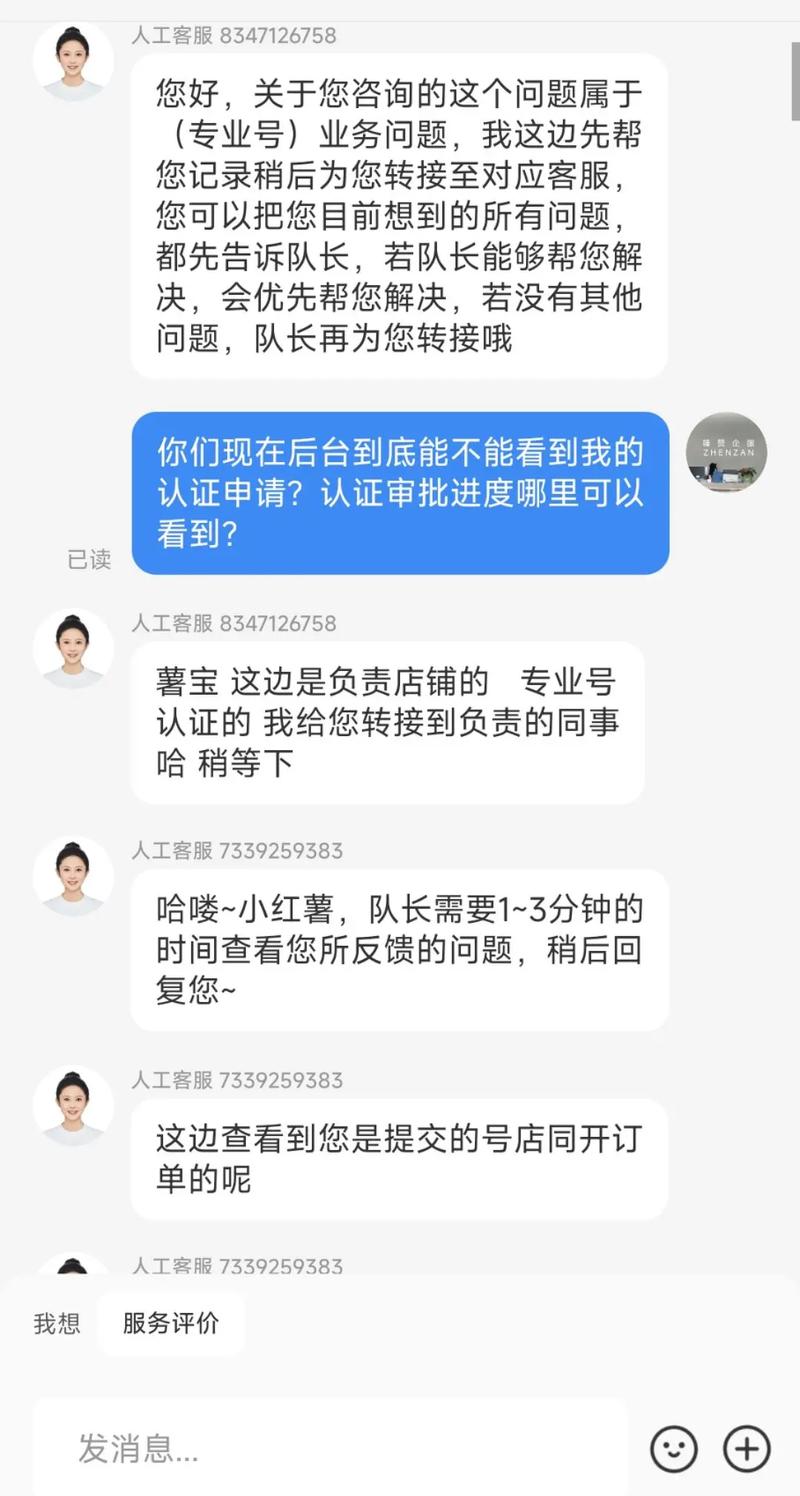Select the bubble about 队长需要1~3分钟
The height and width of the screenshot is (1496, 800).
(x=398, y=951)
